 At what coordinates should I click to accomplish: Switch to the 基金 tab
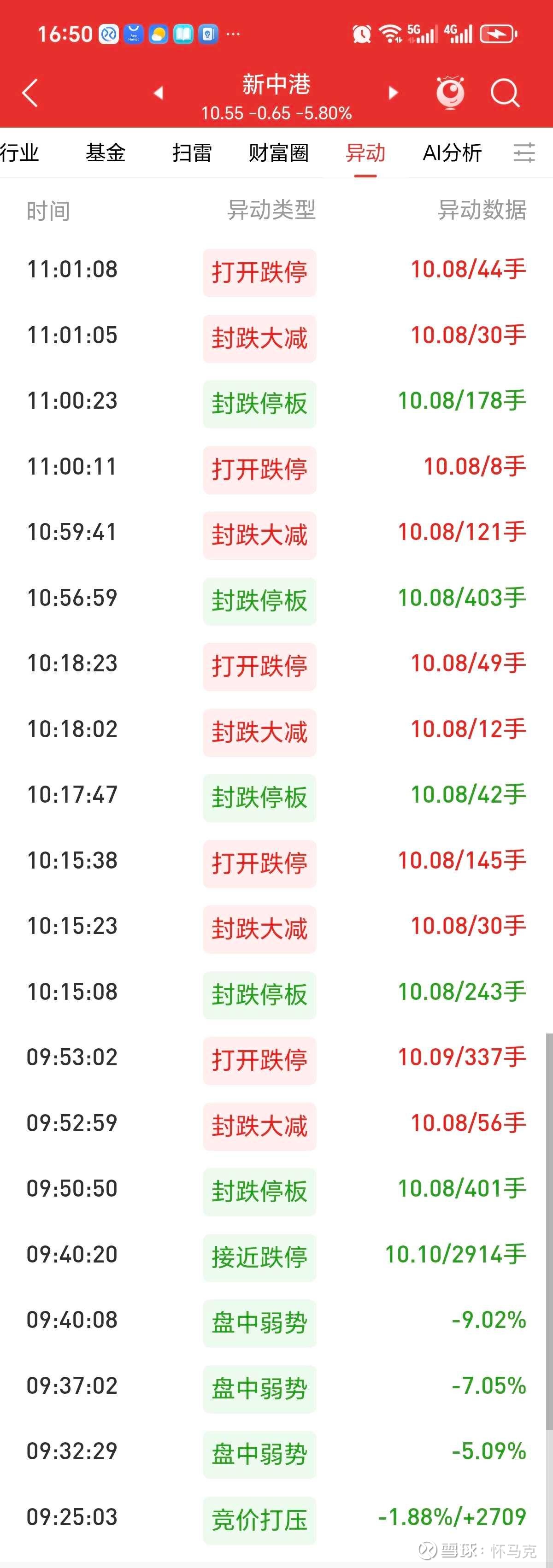tap(106, 152)
